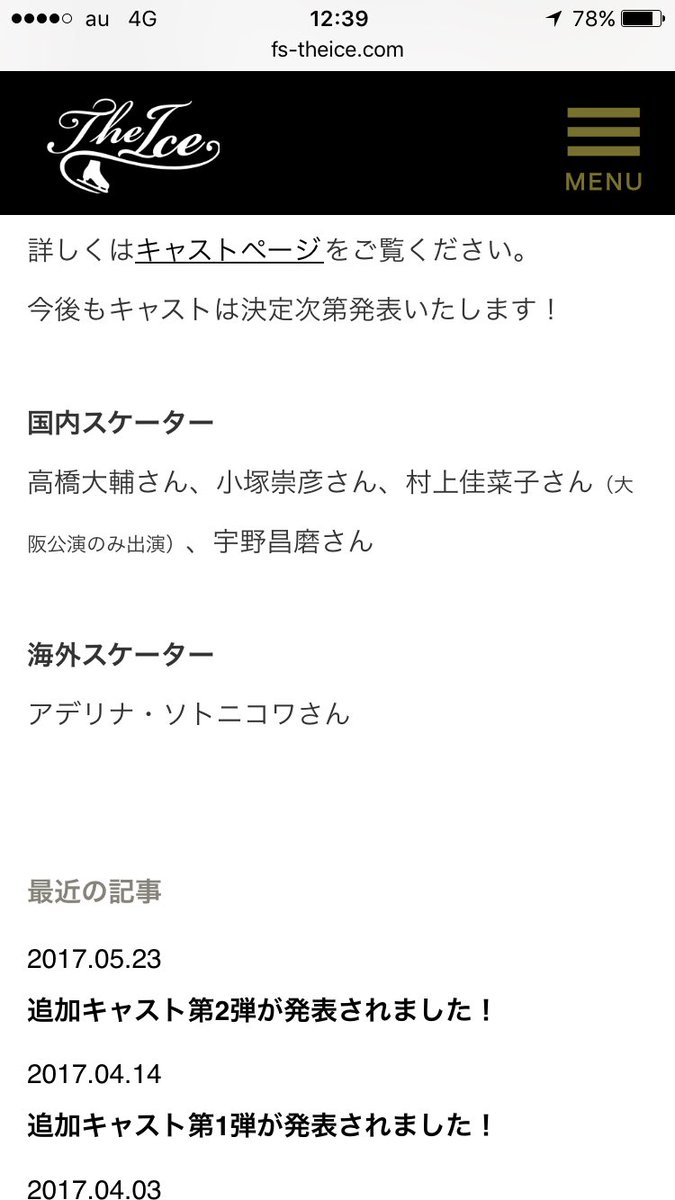Open article 追加キャスト第1弾が発表されました！
Viewport: 675px width, 1200px height.
(261, 1125)
